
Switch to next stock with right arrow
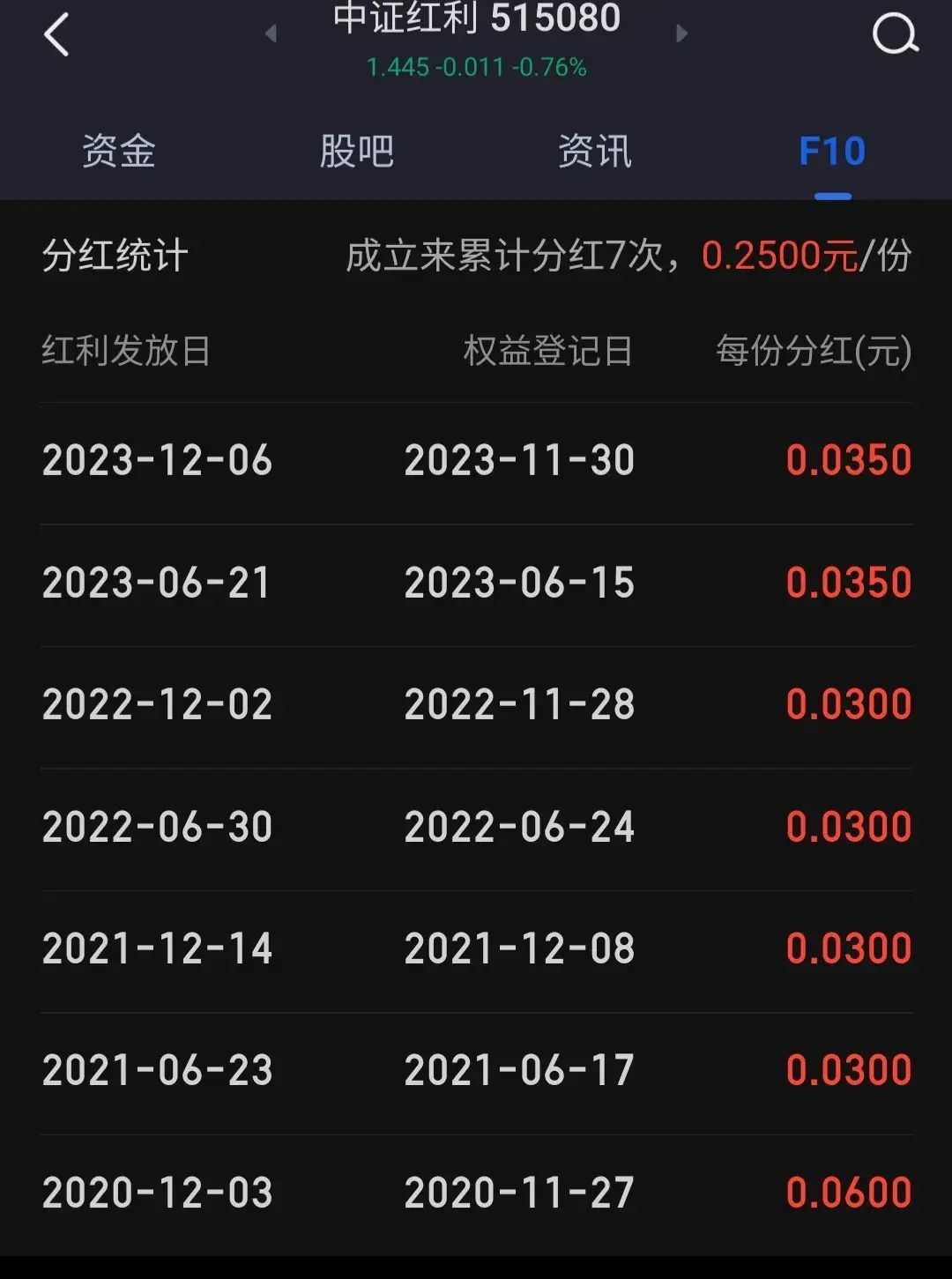pyautogui.click(x=681, y=33)
